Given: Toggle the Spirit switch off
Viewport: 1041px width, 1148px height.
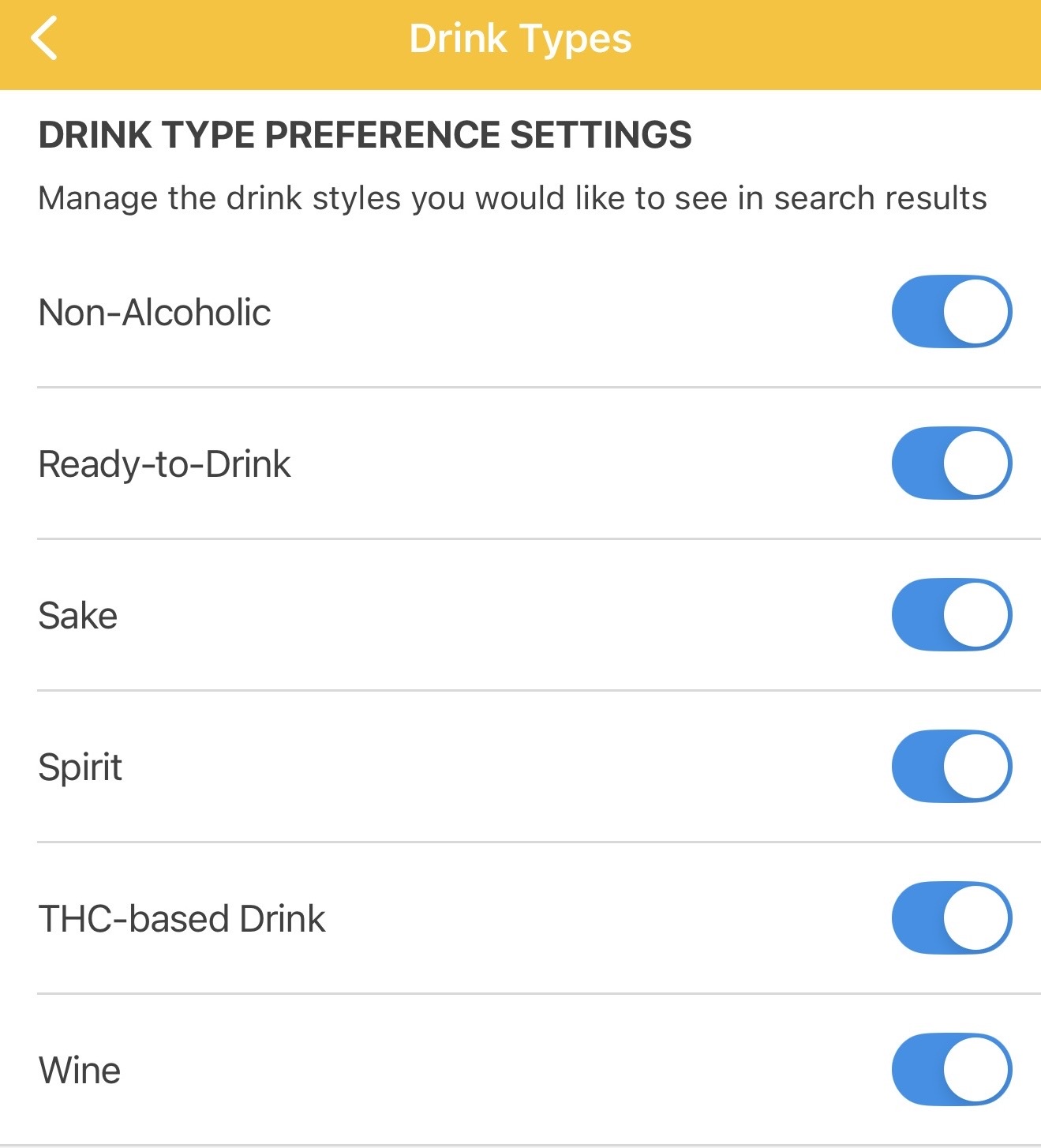Looking at the screenshot, I should coord(951,767).
